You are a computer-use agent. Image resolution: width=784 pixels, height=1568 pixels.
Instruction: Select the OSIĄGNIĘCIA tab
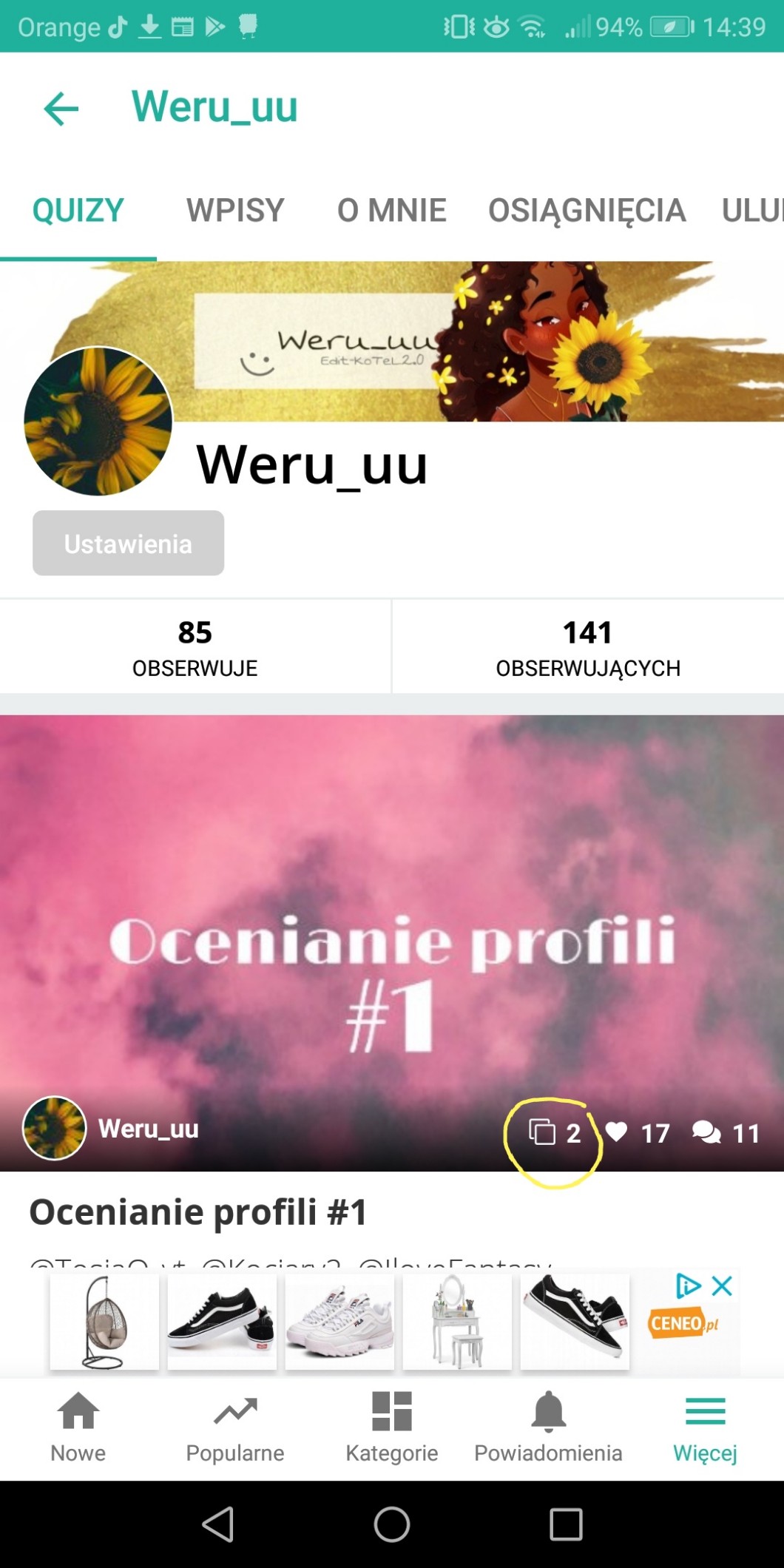587,211
